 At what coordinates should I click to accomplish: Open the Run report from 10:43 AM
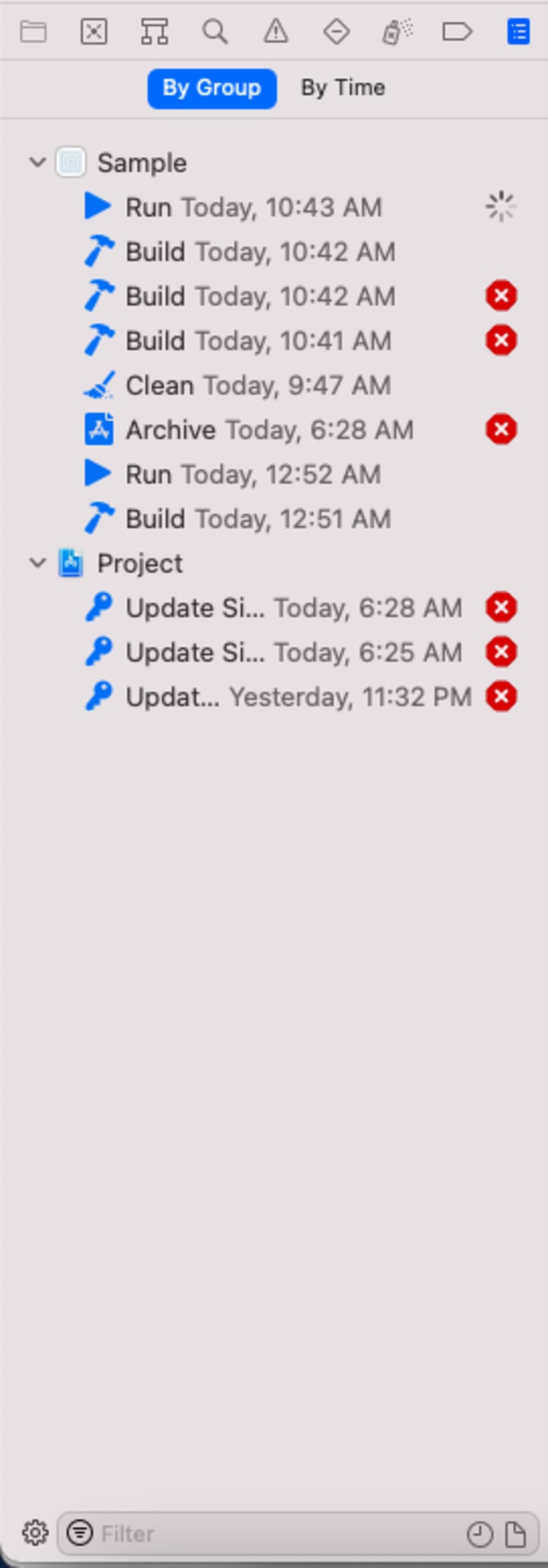253,207
